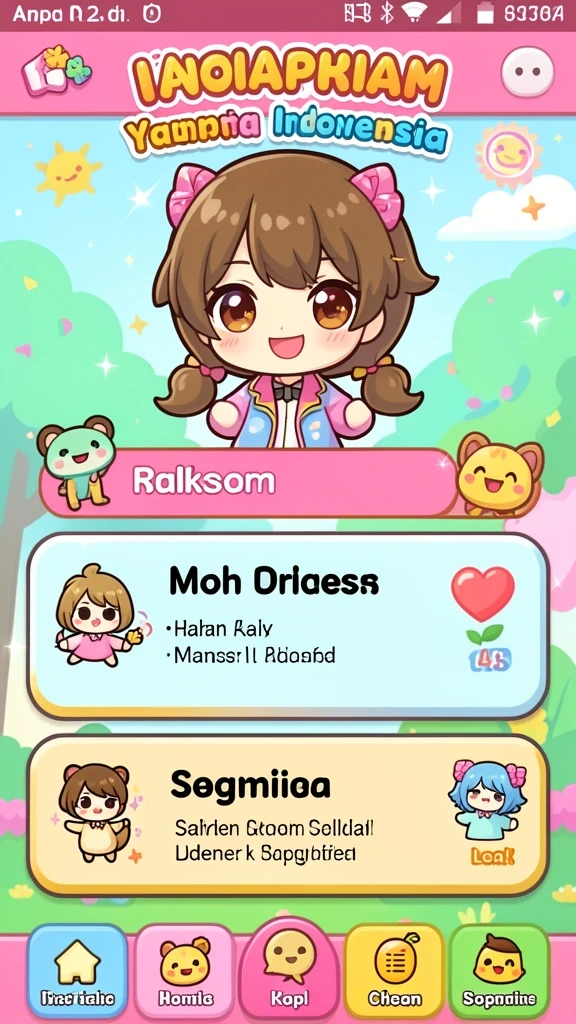Open the Segmiioa card

pos(287,815)
